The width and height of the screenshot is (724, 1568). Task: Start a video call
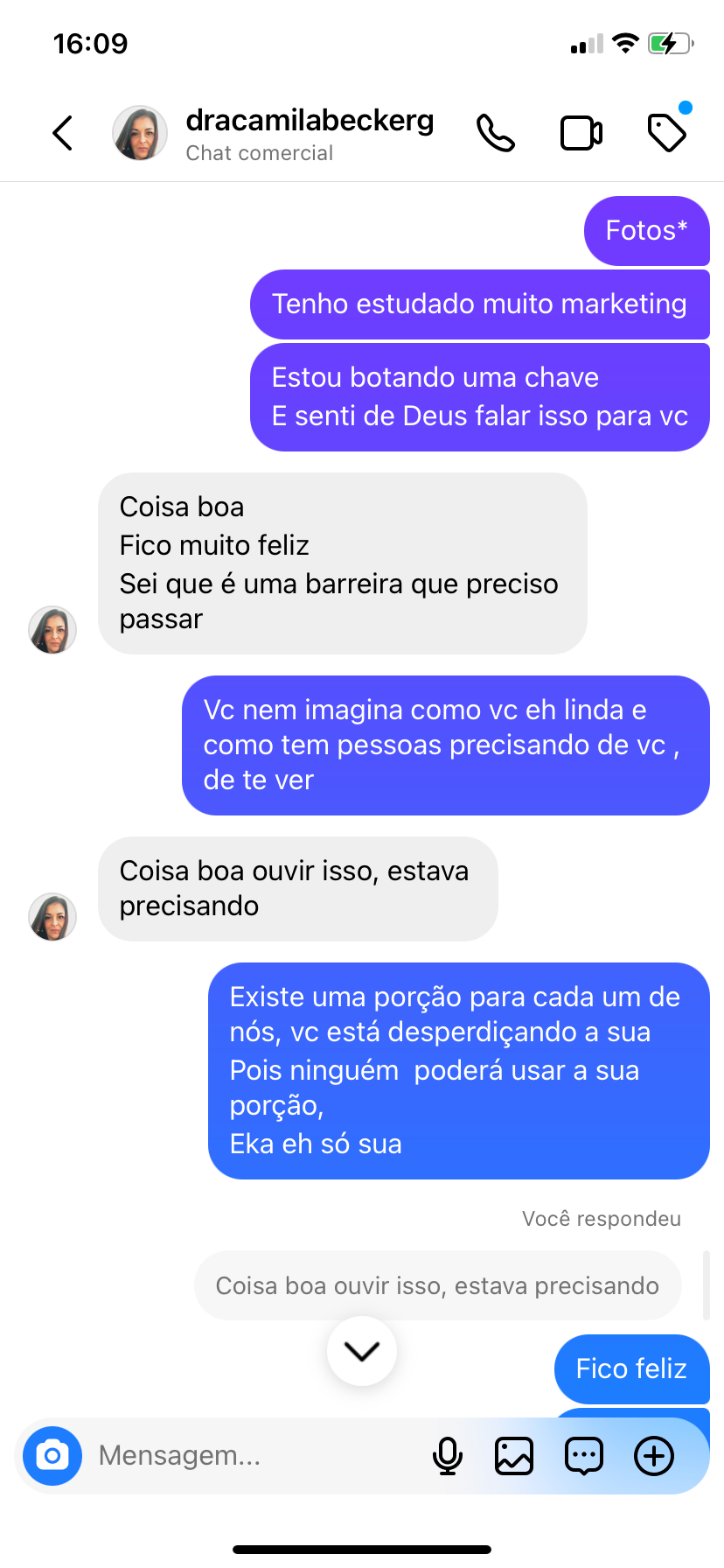(x=581, y=133)
